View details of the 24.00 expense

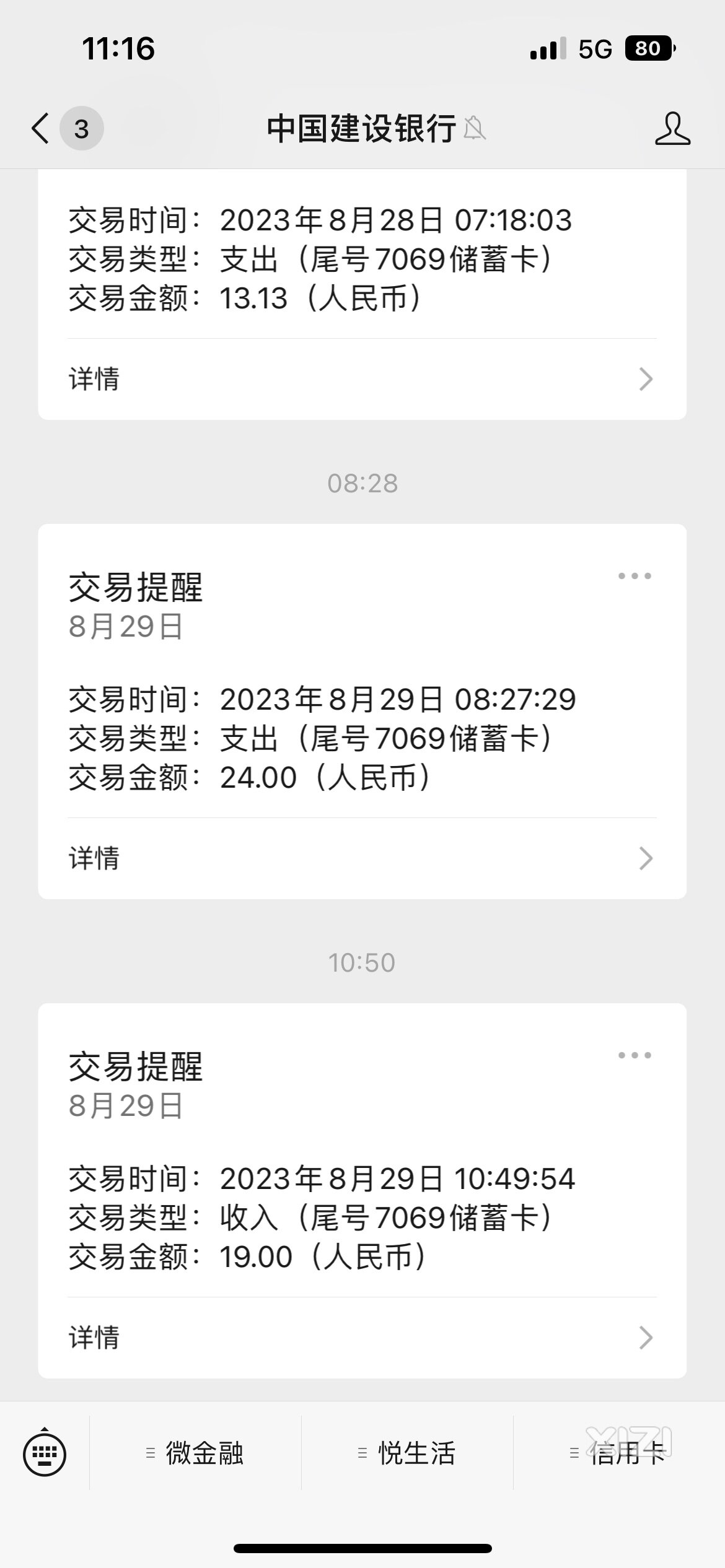(x=362, y=858)
